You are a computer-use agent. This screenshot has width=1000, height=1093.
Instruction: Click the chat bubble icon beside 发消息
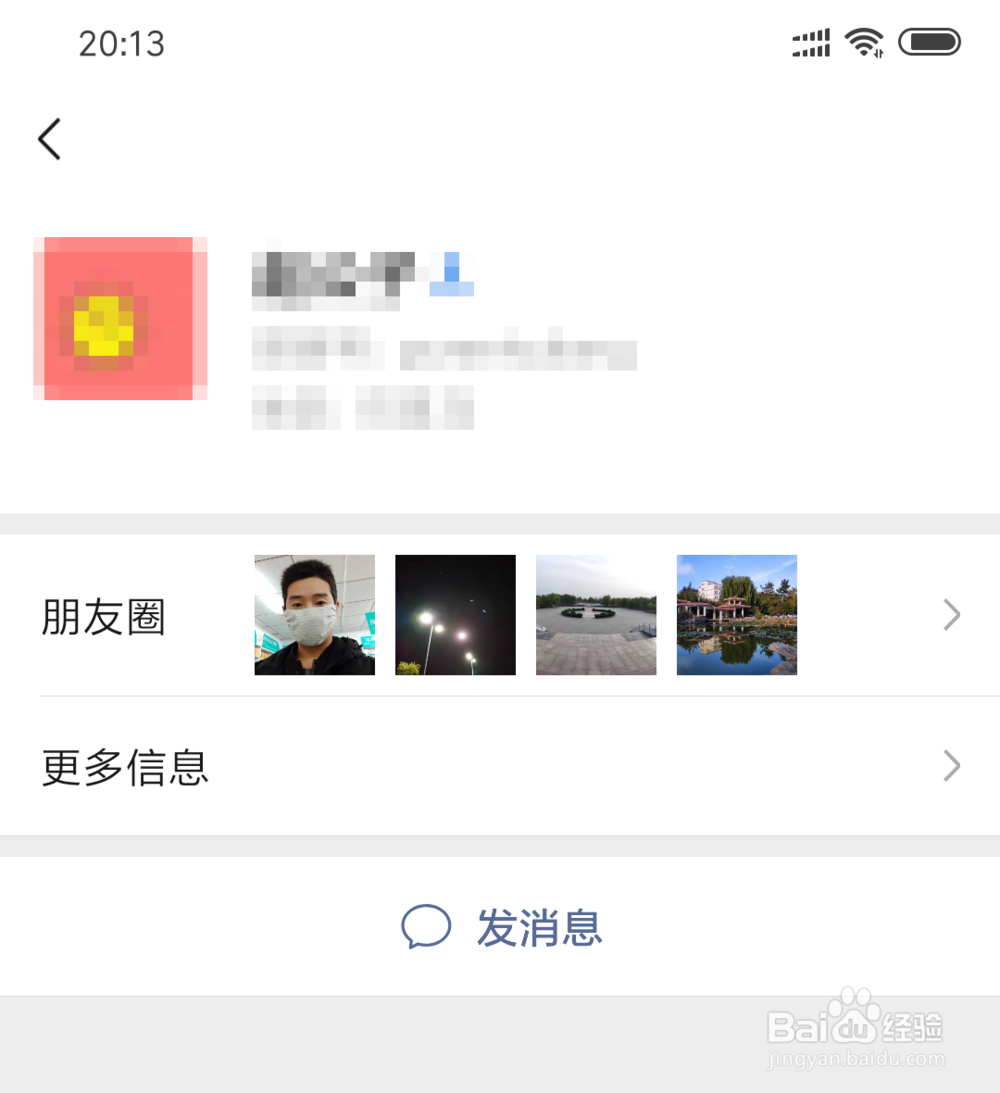[427, 929]
